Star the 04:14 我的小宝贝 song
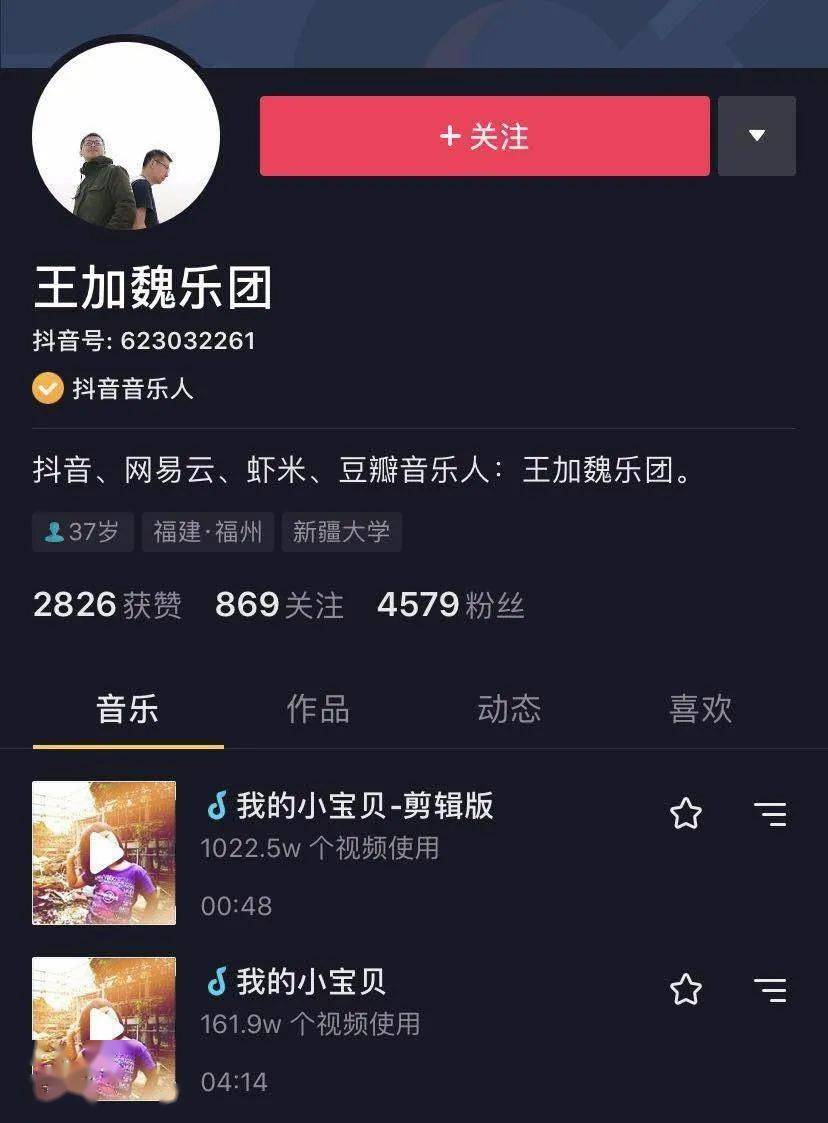Viewport: 828px width, 1123px height. 686,990
